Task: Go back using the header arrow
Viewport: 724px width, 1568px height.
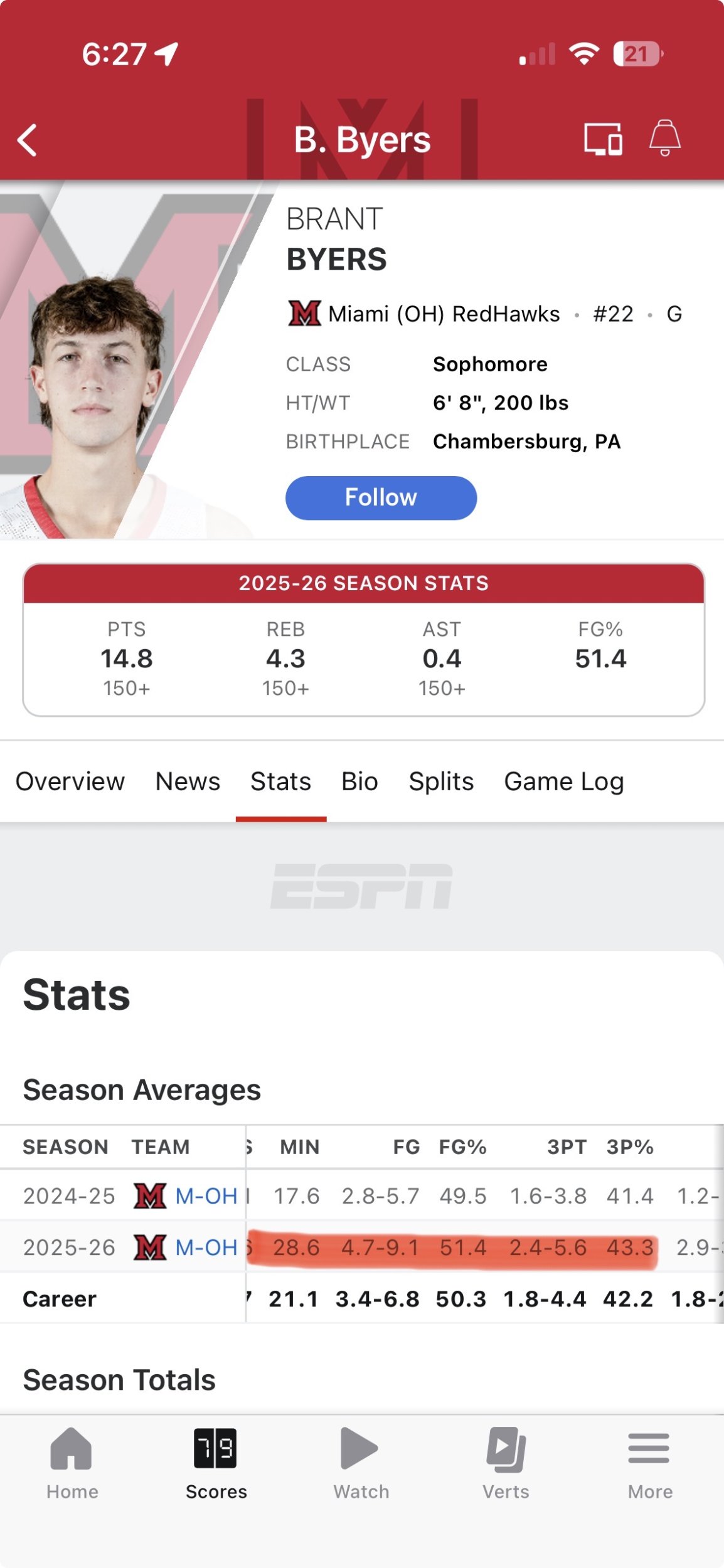Action: point(28,140)
